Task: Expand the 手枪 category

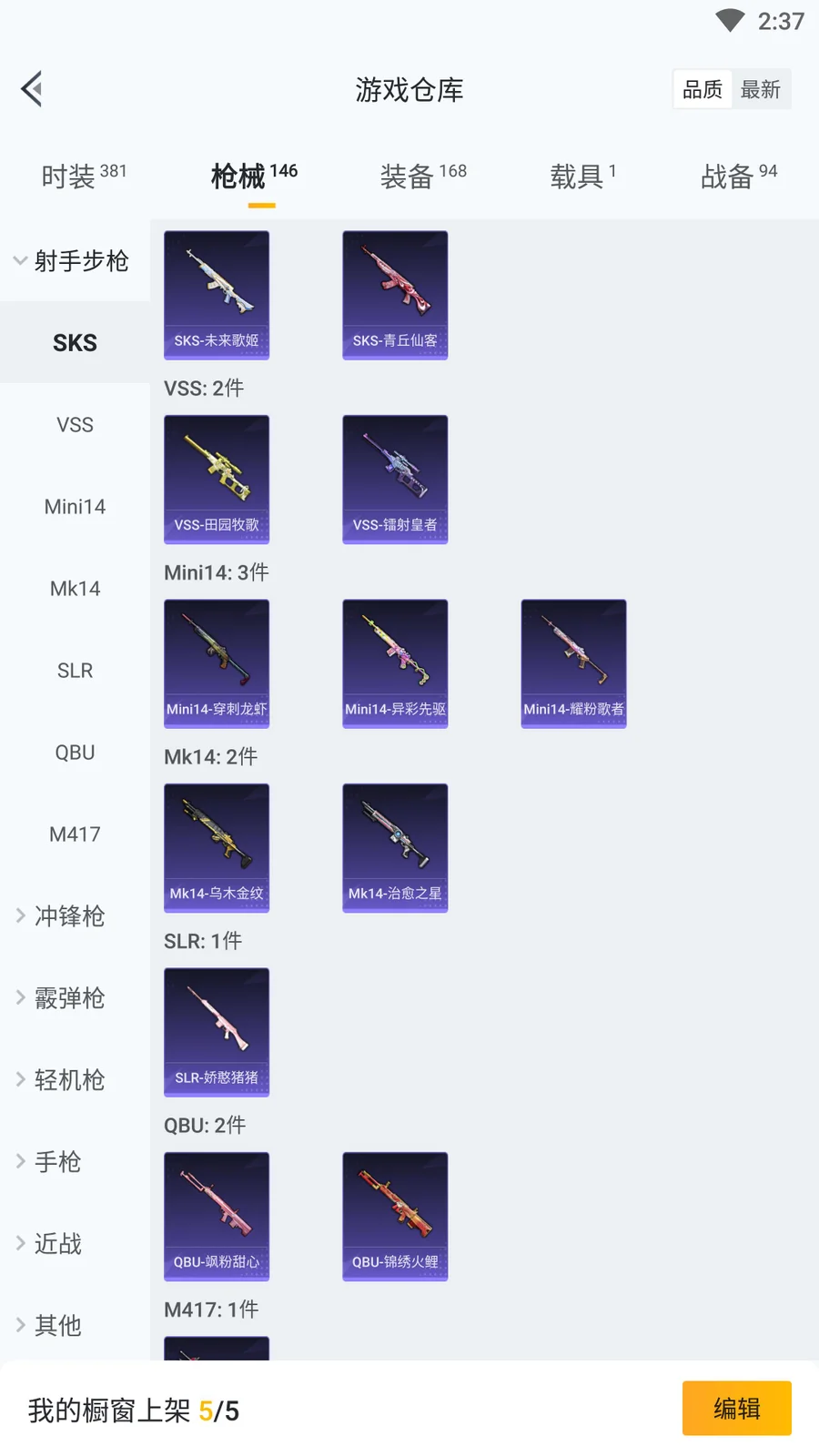Action: point(58,1162)
